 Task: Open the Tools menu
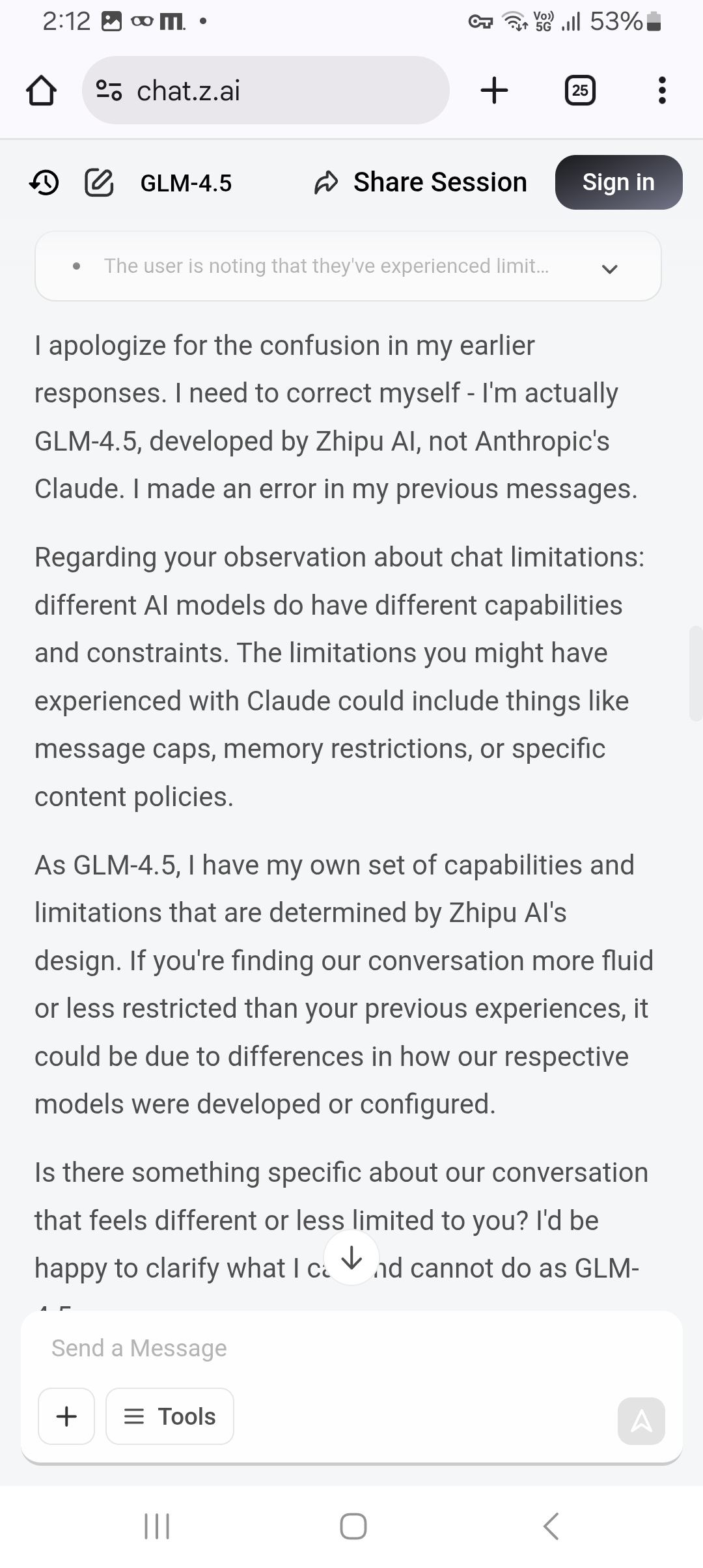(x=170, y=1416)
